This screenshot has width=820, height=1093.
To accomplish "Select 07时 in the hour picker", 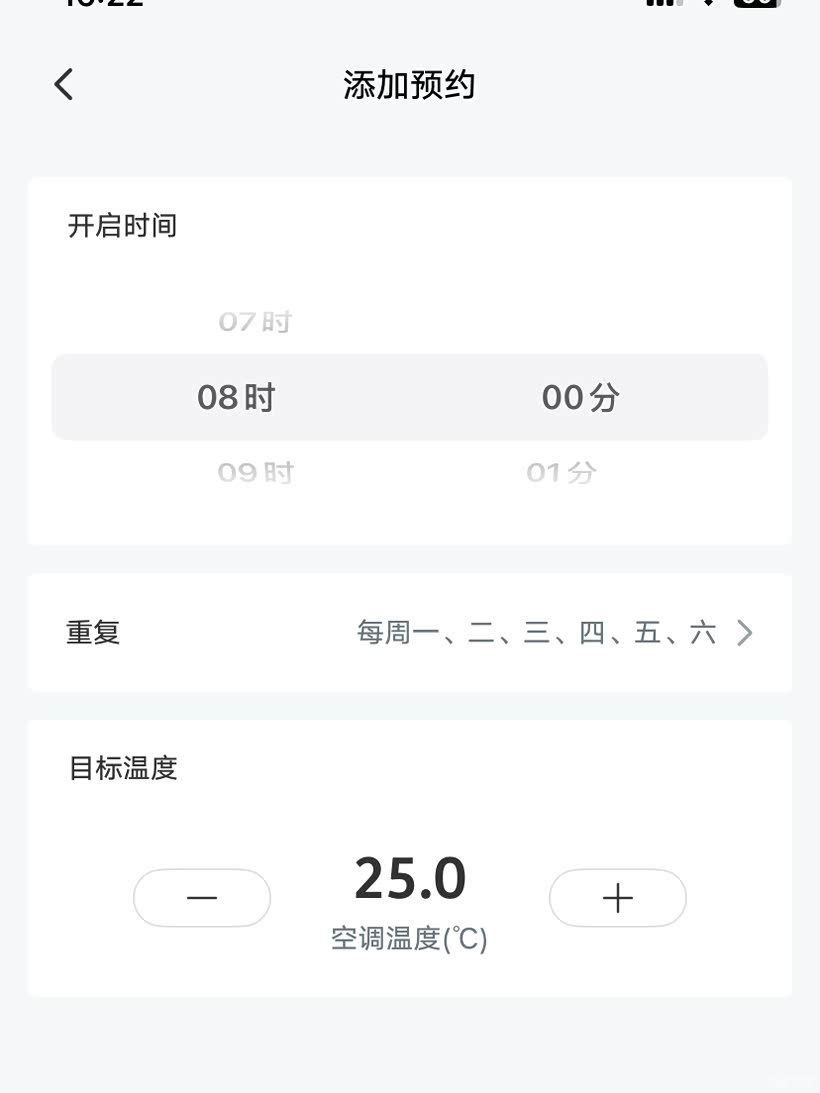I will 255,322.
